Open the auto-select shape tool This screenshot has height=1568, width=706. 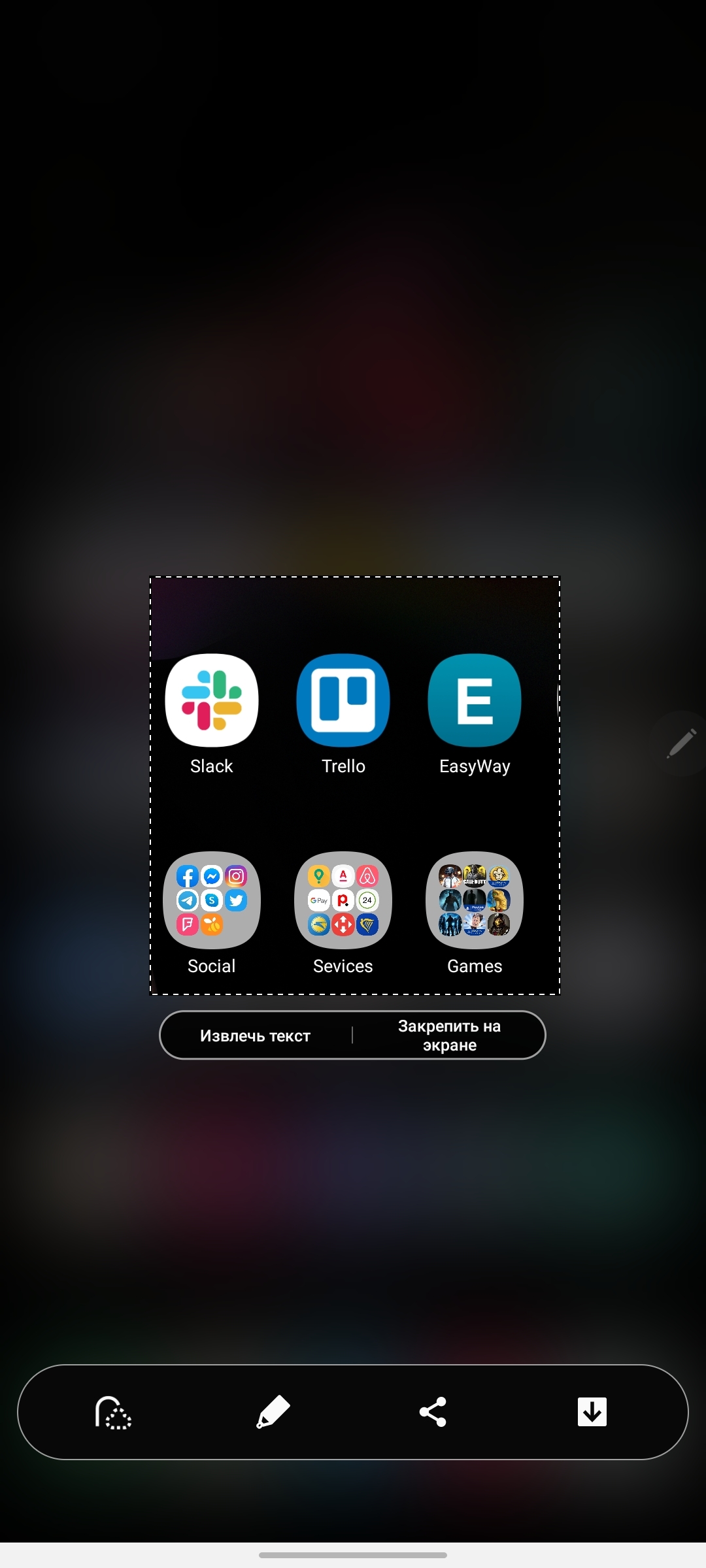click(113, 1413)
